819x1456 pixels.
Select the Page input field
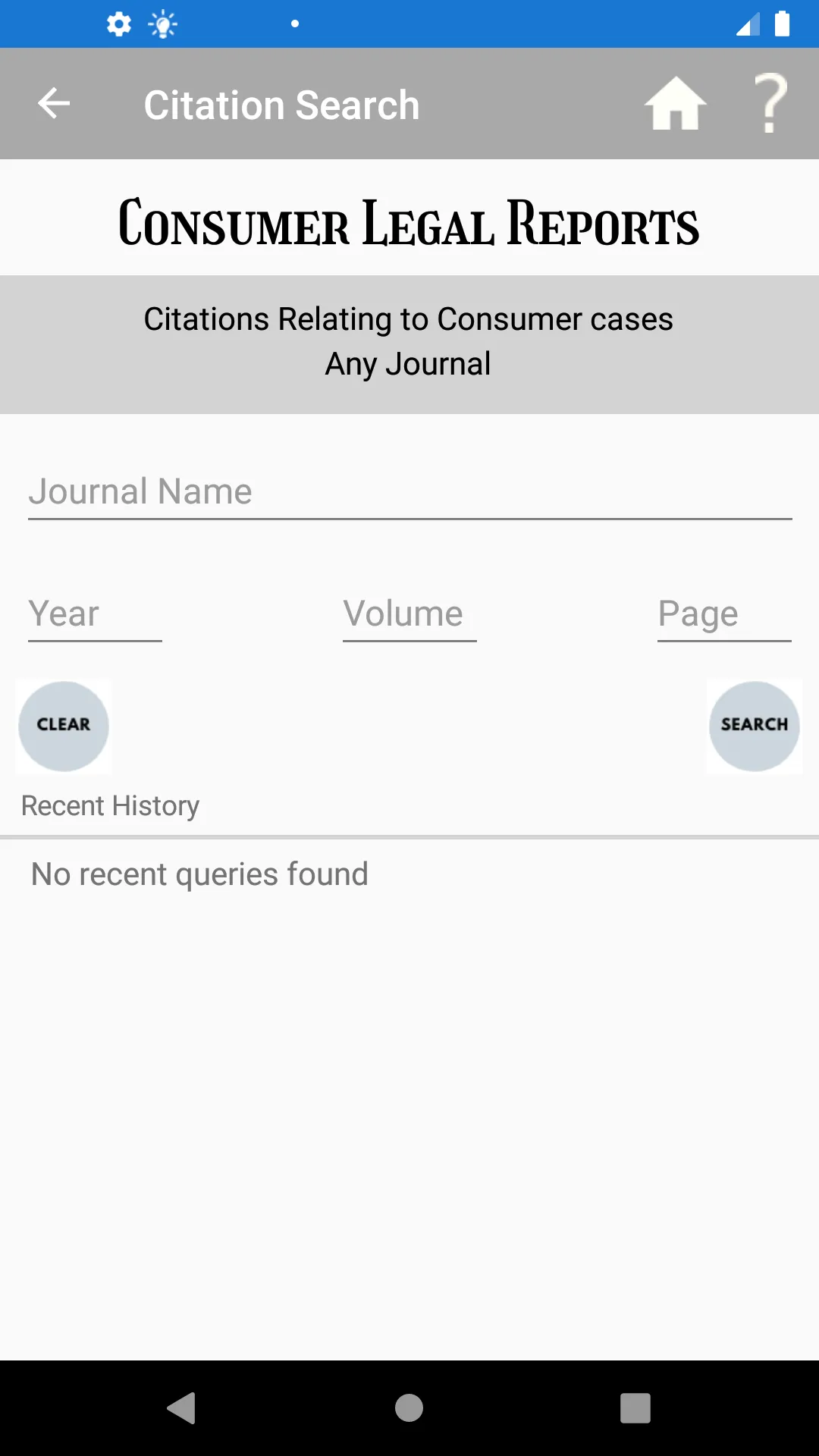click(x=723, y=615)
